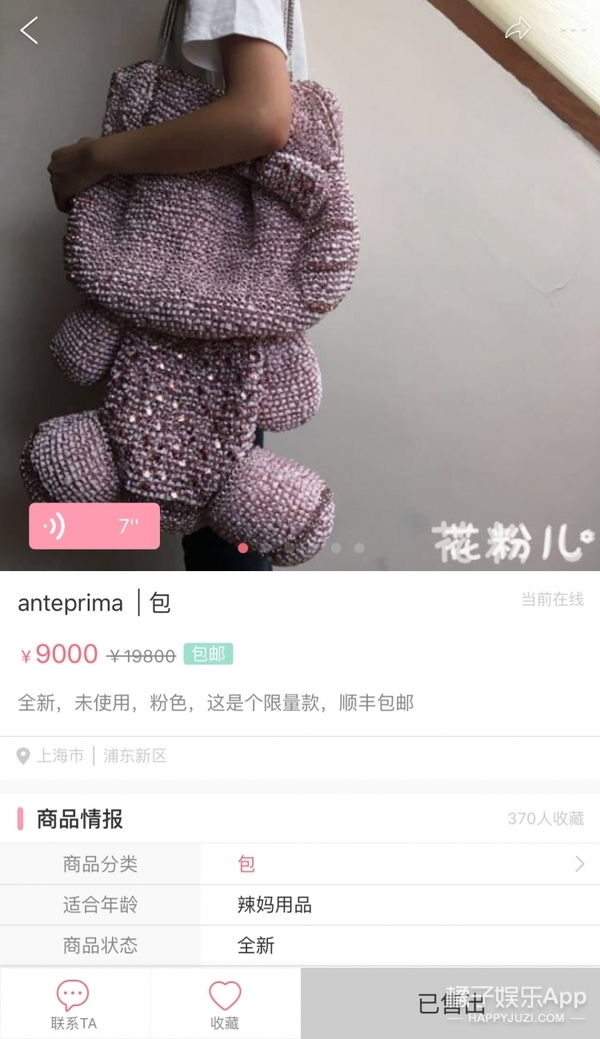Add this item to 收藏 favorites
This screenshot has height=1039, width=600.
[x=225, y=1003]
